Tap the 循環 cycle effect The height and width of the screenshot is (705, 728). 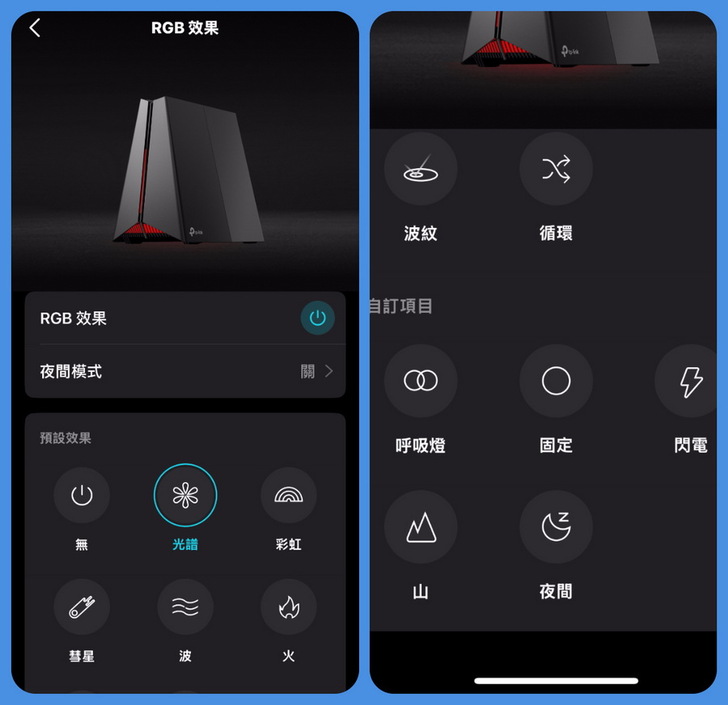(555, 170)
